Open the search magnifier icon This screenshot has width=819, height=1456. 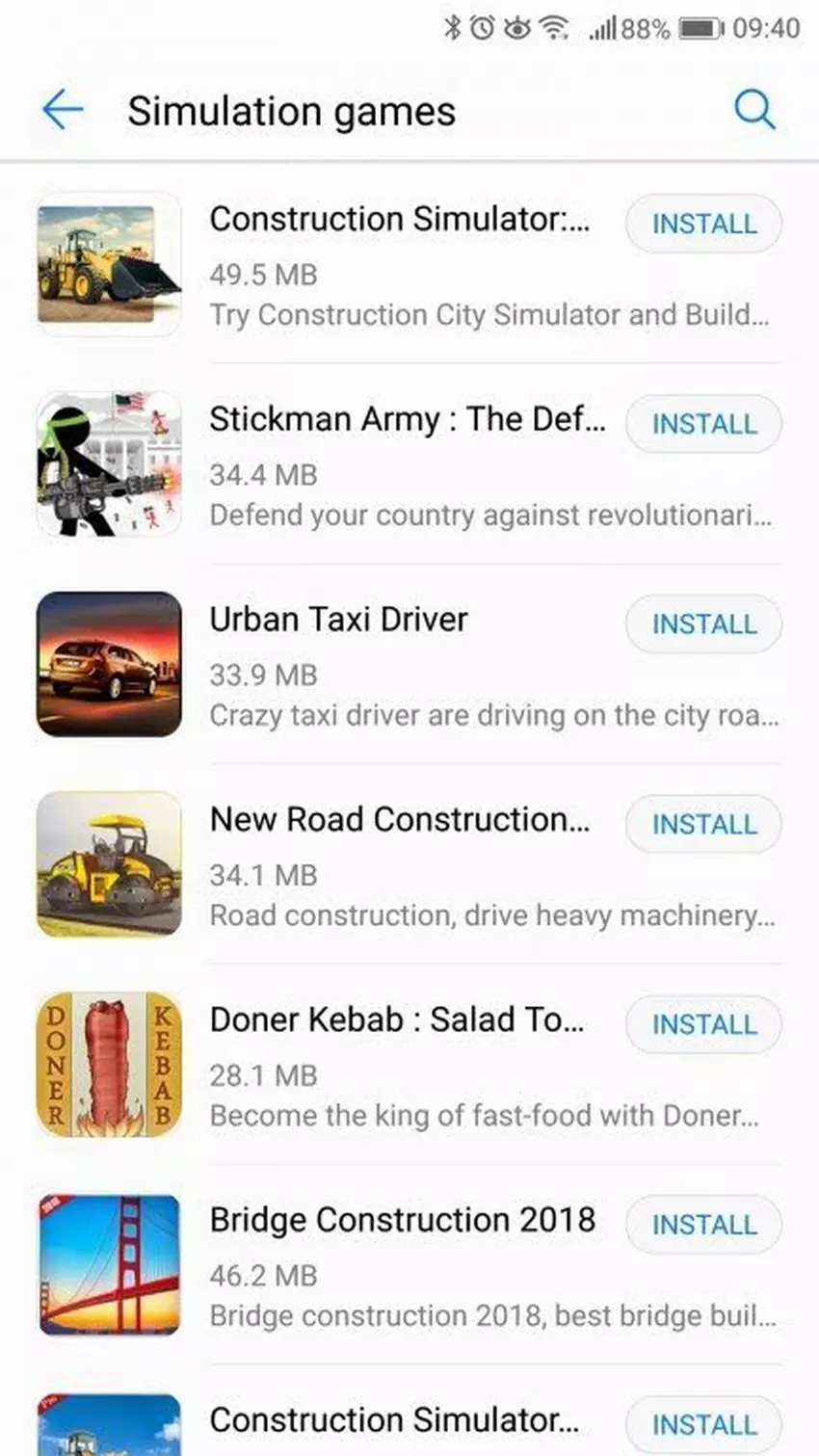tap(753, 110)
